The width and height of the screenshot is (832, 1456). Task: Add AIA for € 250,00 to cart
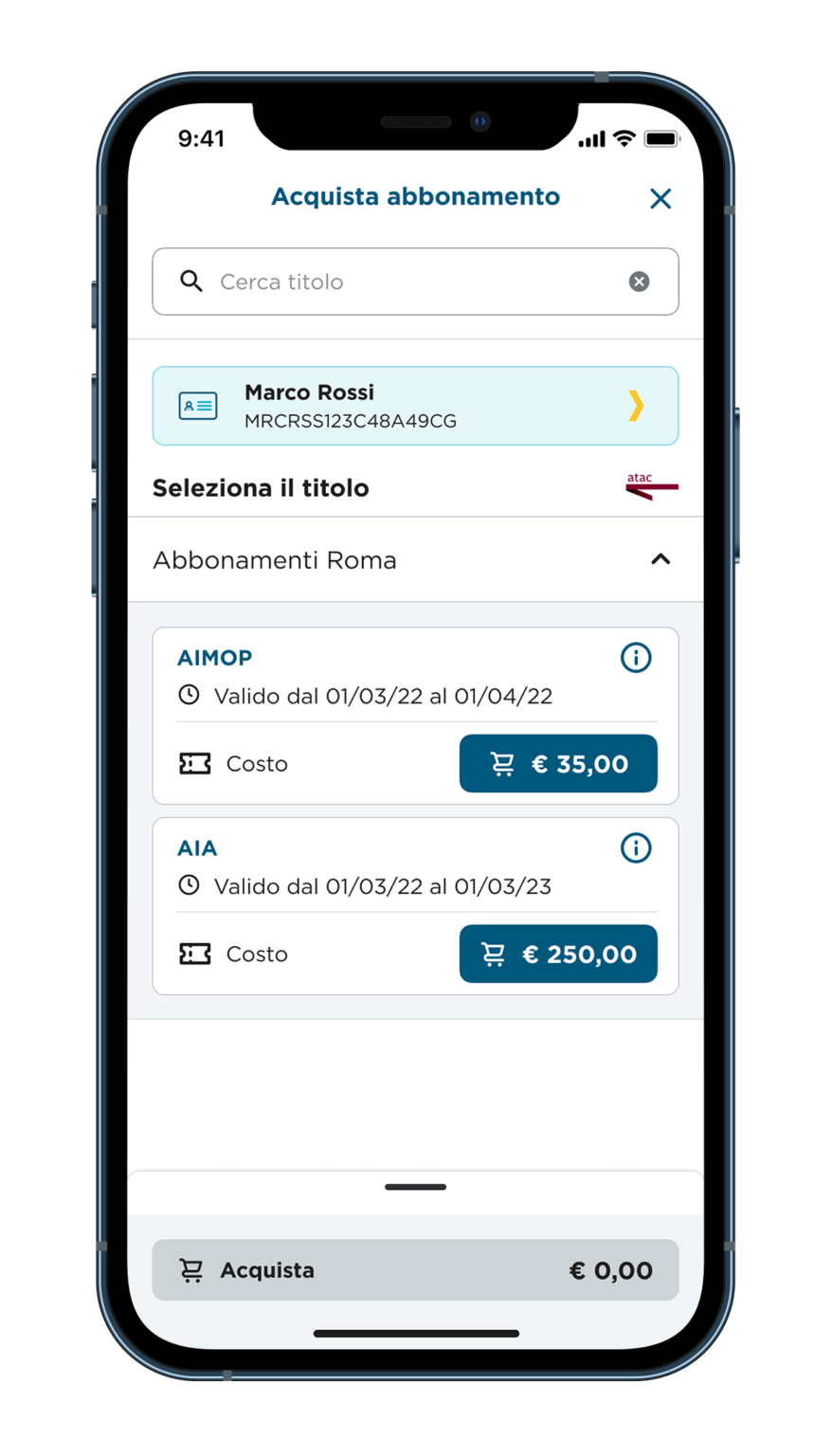(558, 954)
